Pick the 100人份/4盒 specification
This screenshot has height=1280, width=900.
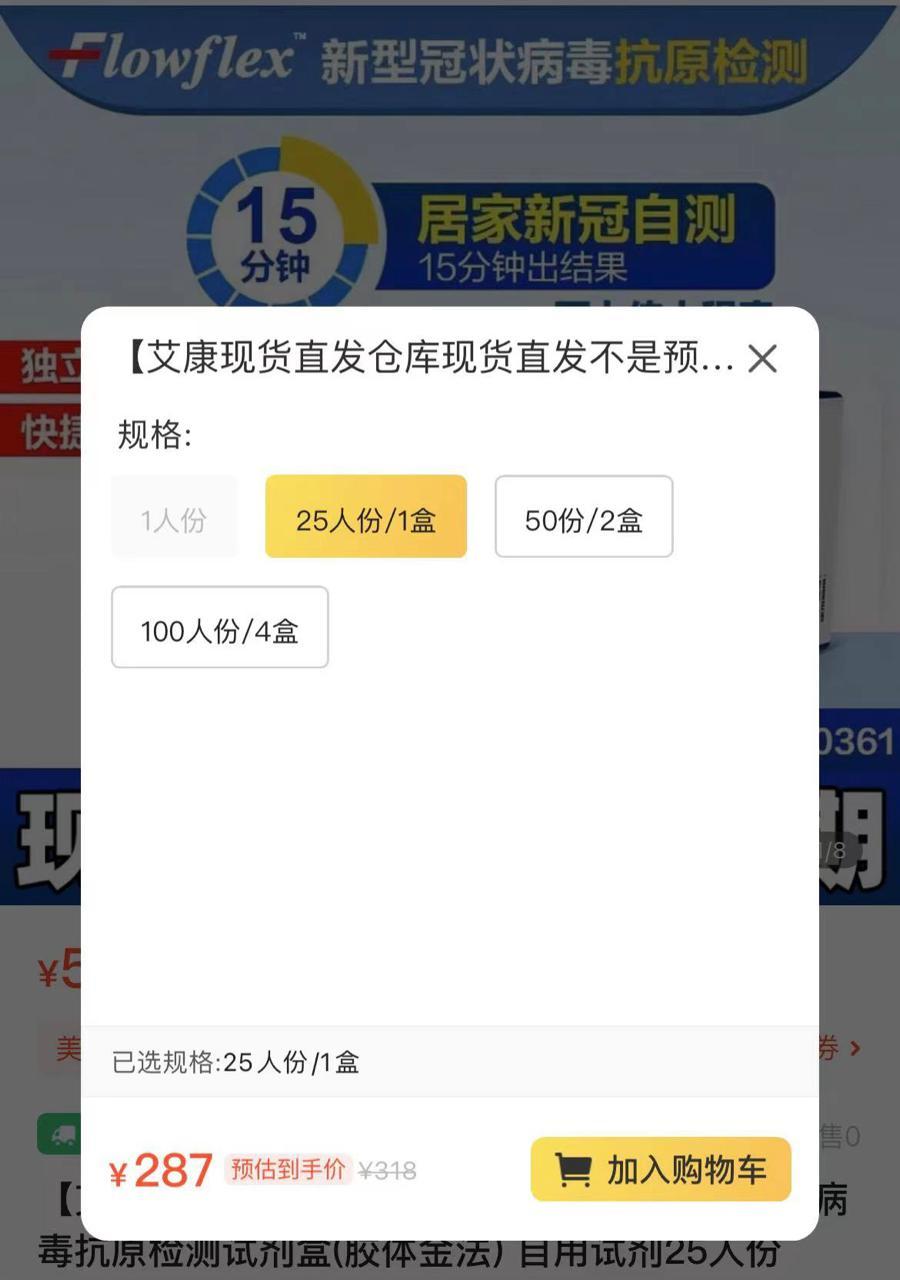coord(220,628)
